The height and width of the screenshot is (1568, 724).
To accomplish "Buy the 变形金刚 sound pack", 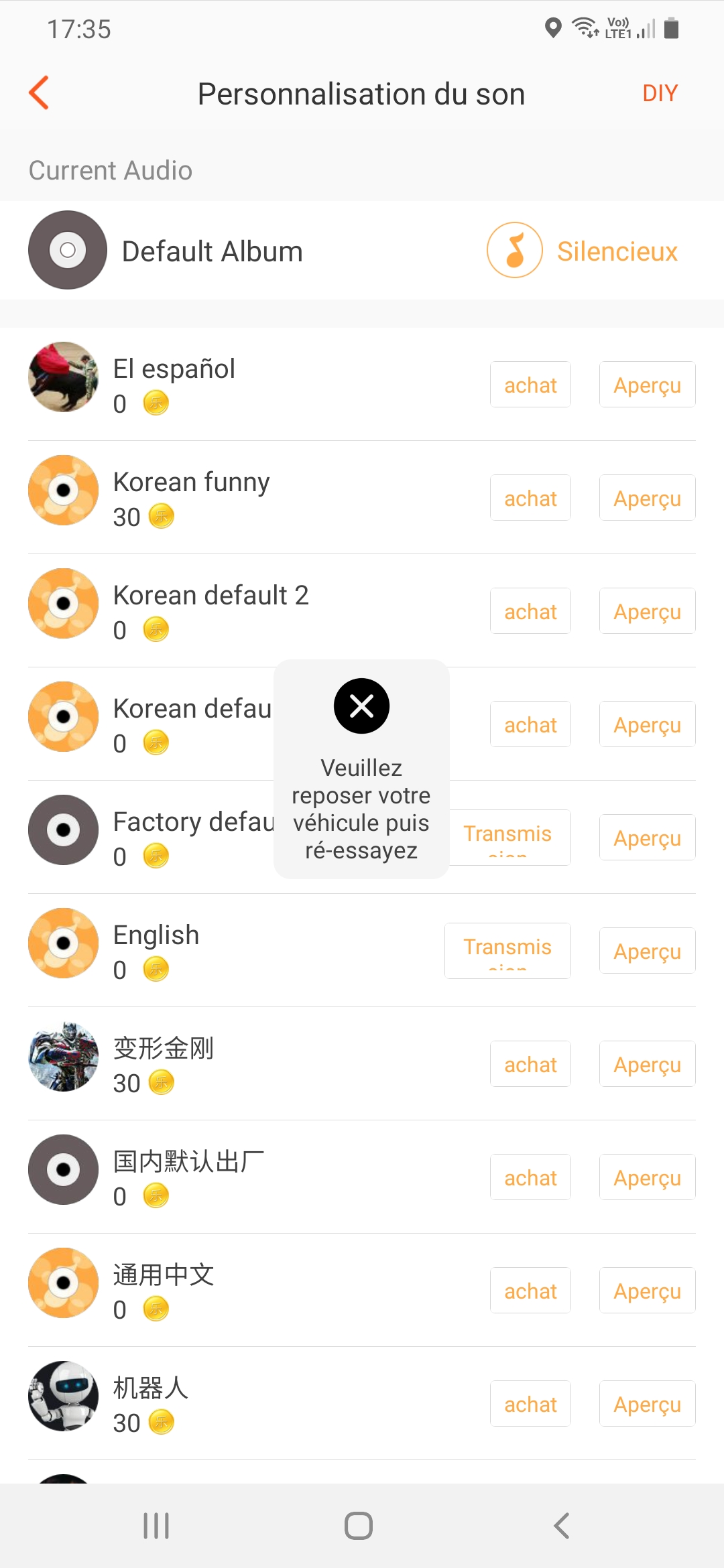I will (530, 1064).
